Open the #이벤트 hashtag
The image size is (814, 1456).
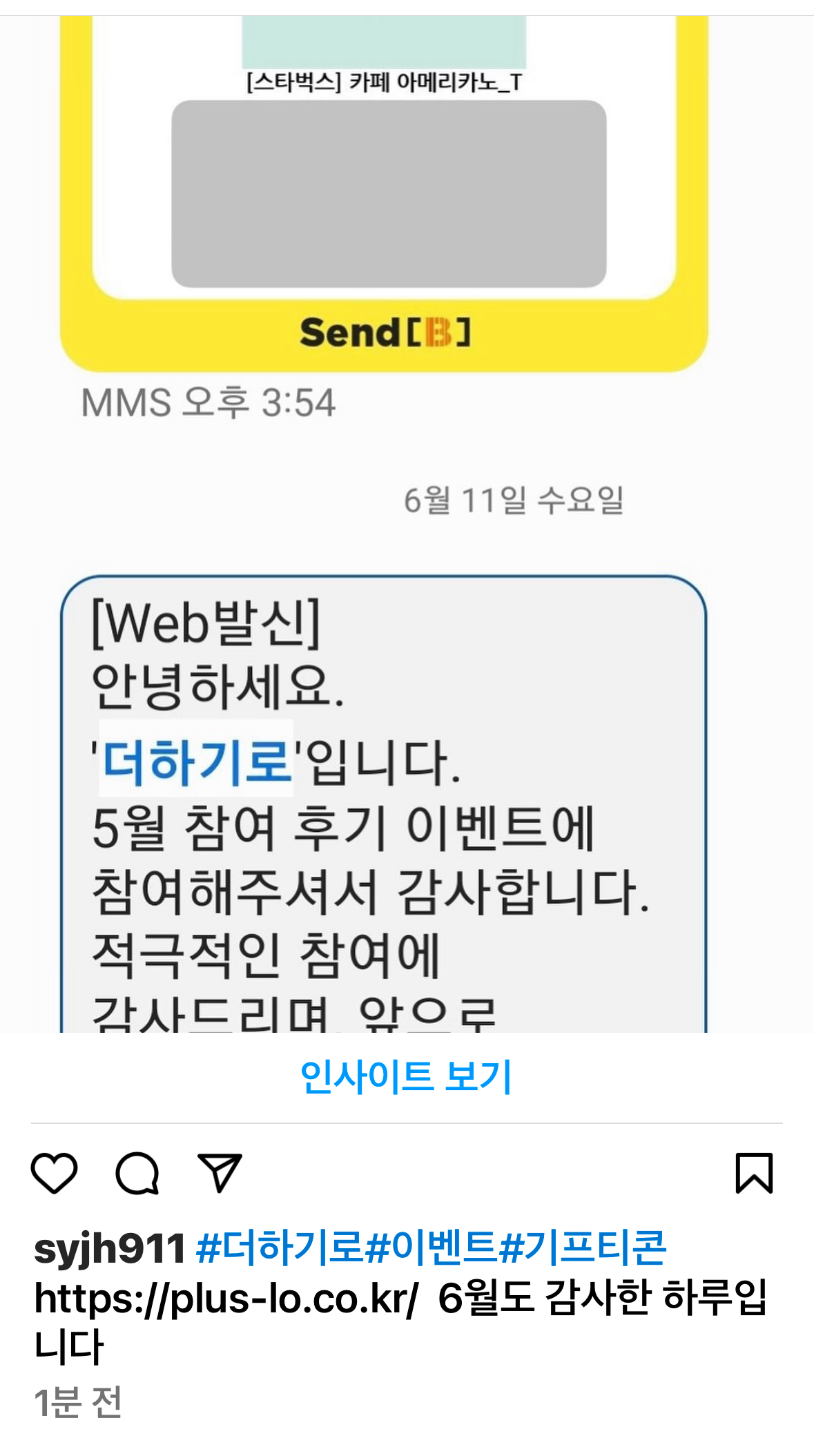430,1248
